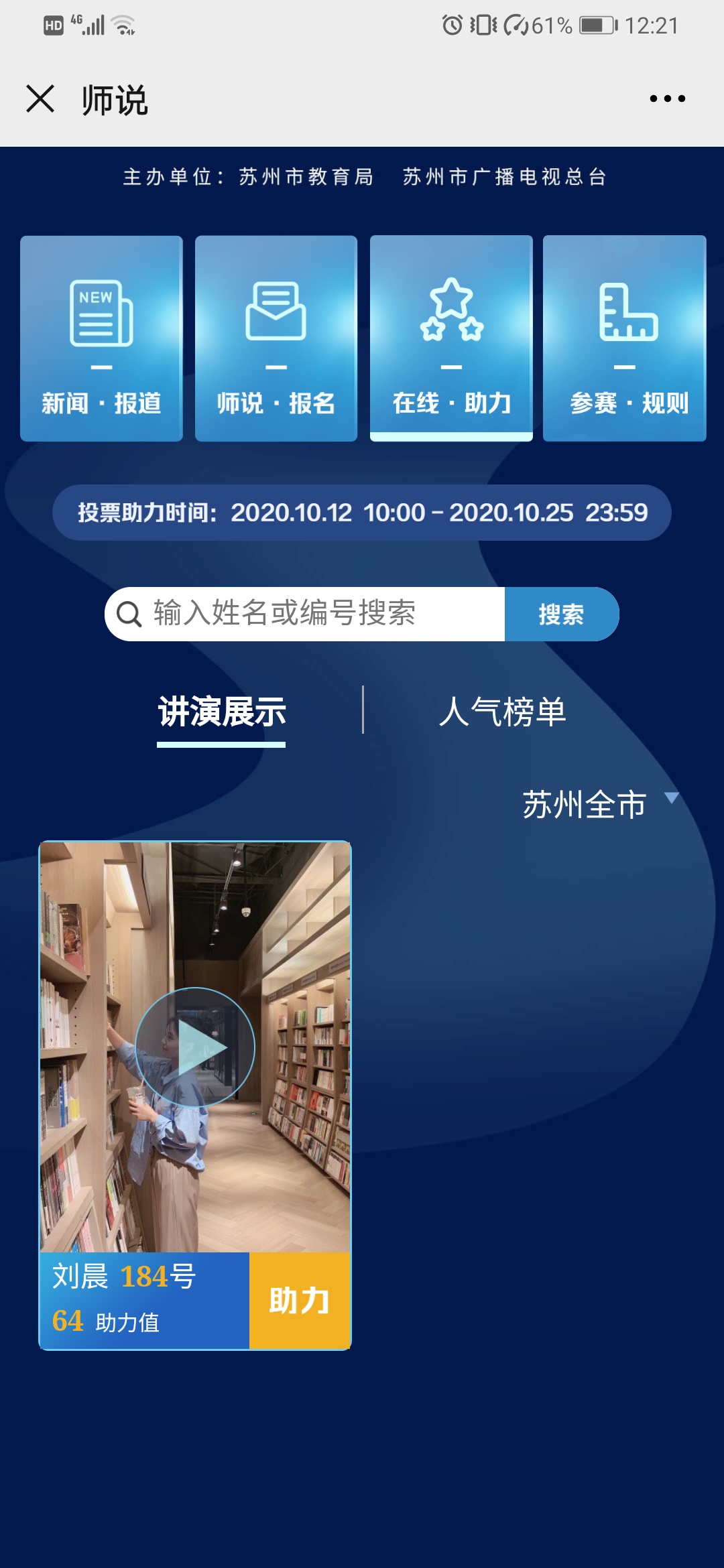Open the three-dot overflow menu
The width and height of the screenshot is (724, 1568).
tap(667, 99)
